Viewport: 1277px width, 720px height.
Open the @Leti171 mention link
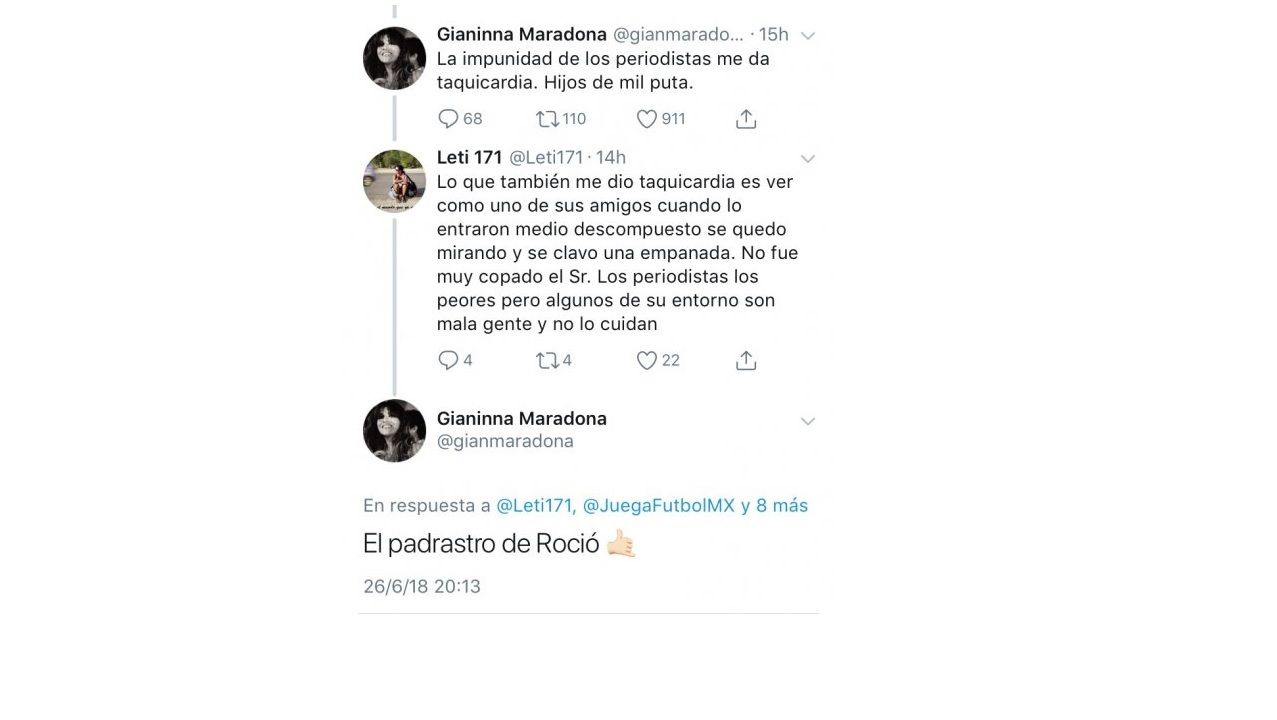534,506
